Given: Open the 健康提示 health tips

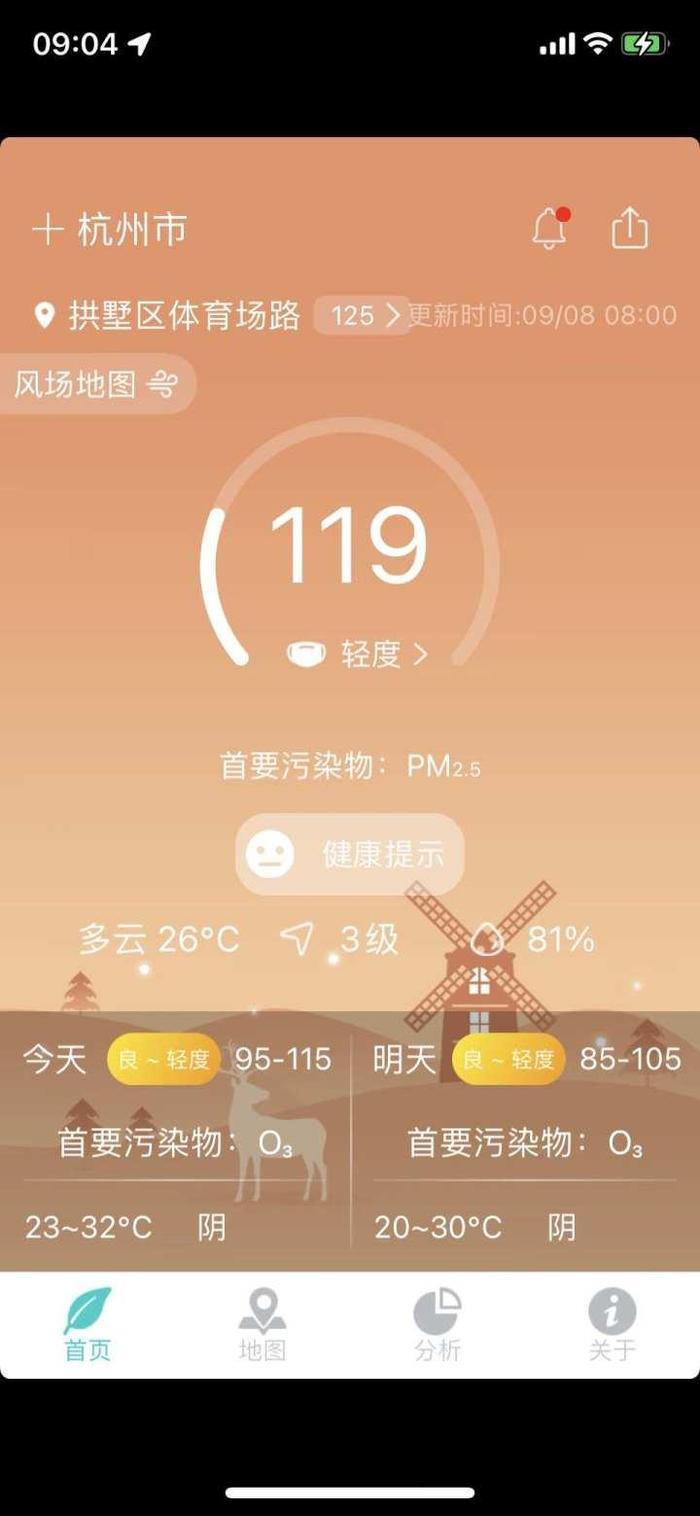Looking at the screenshot, I should 350,854.
